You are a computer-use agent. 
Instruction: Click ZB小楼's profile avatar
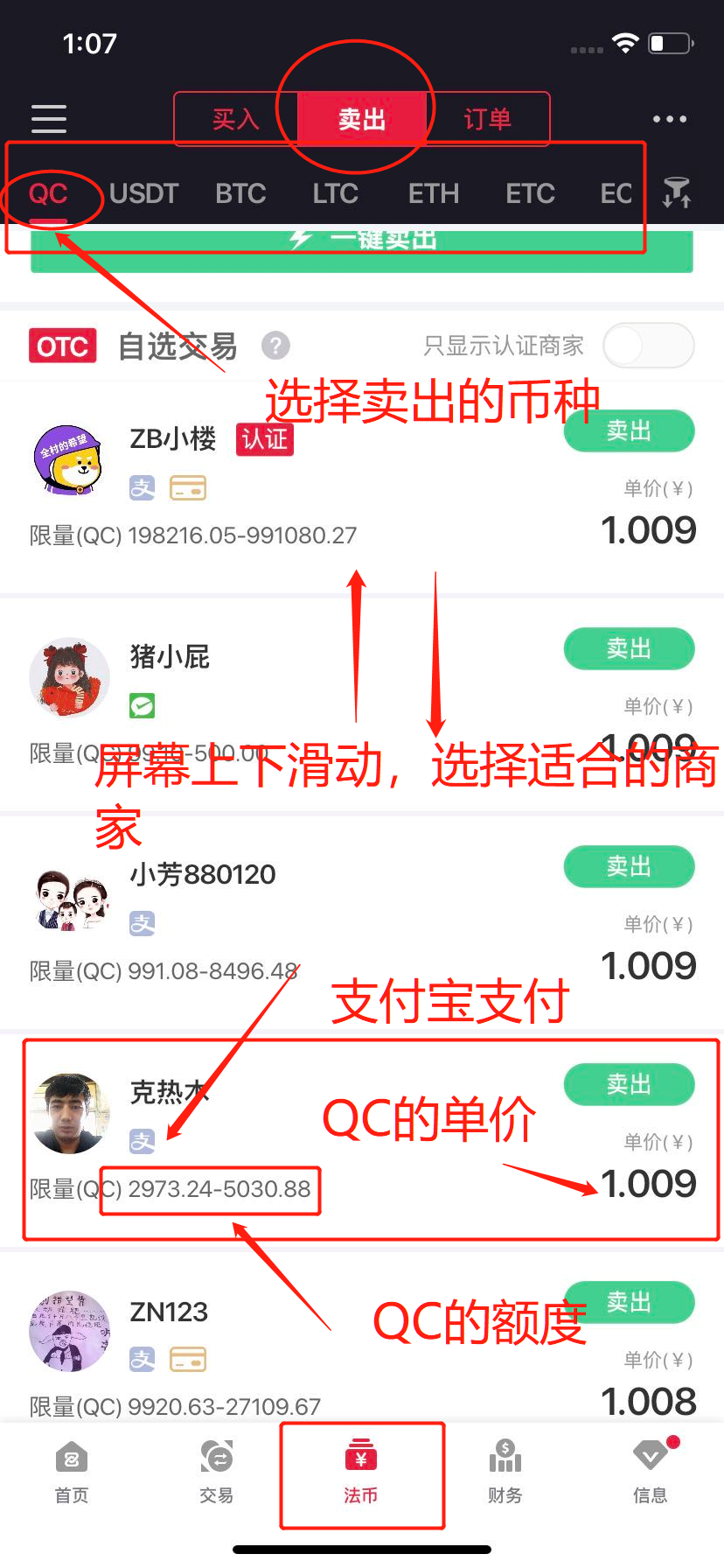[x=69, y=459]
